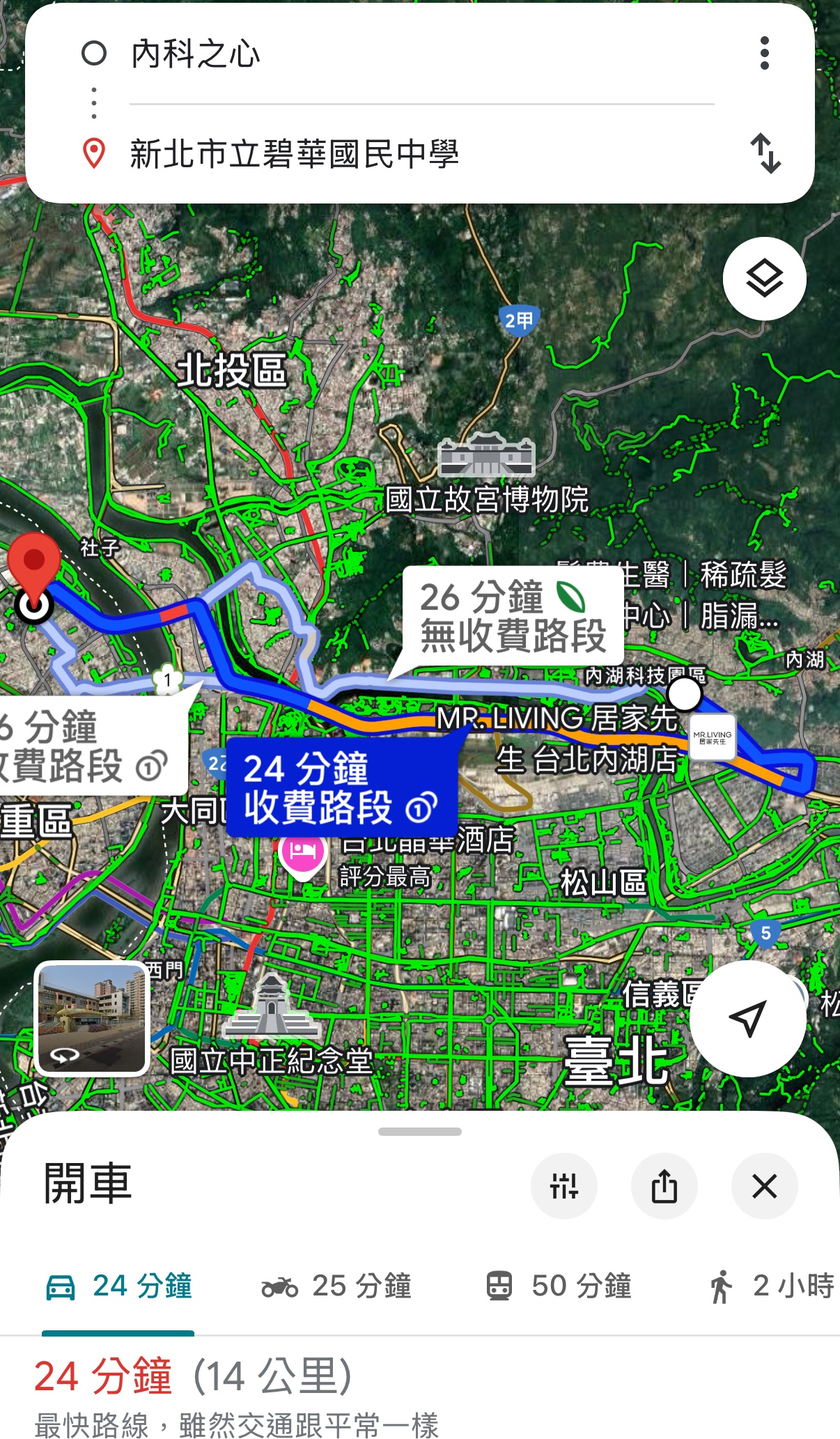Open the overflow menu in directions box

pyautogui.click(x=764, y=54)
